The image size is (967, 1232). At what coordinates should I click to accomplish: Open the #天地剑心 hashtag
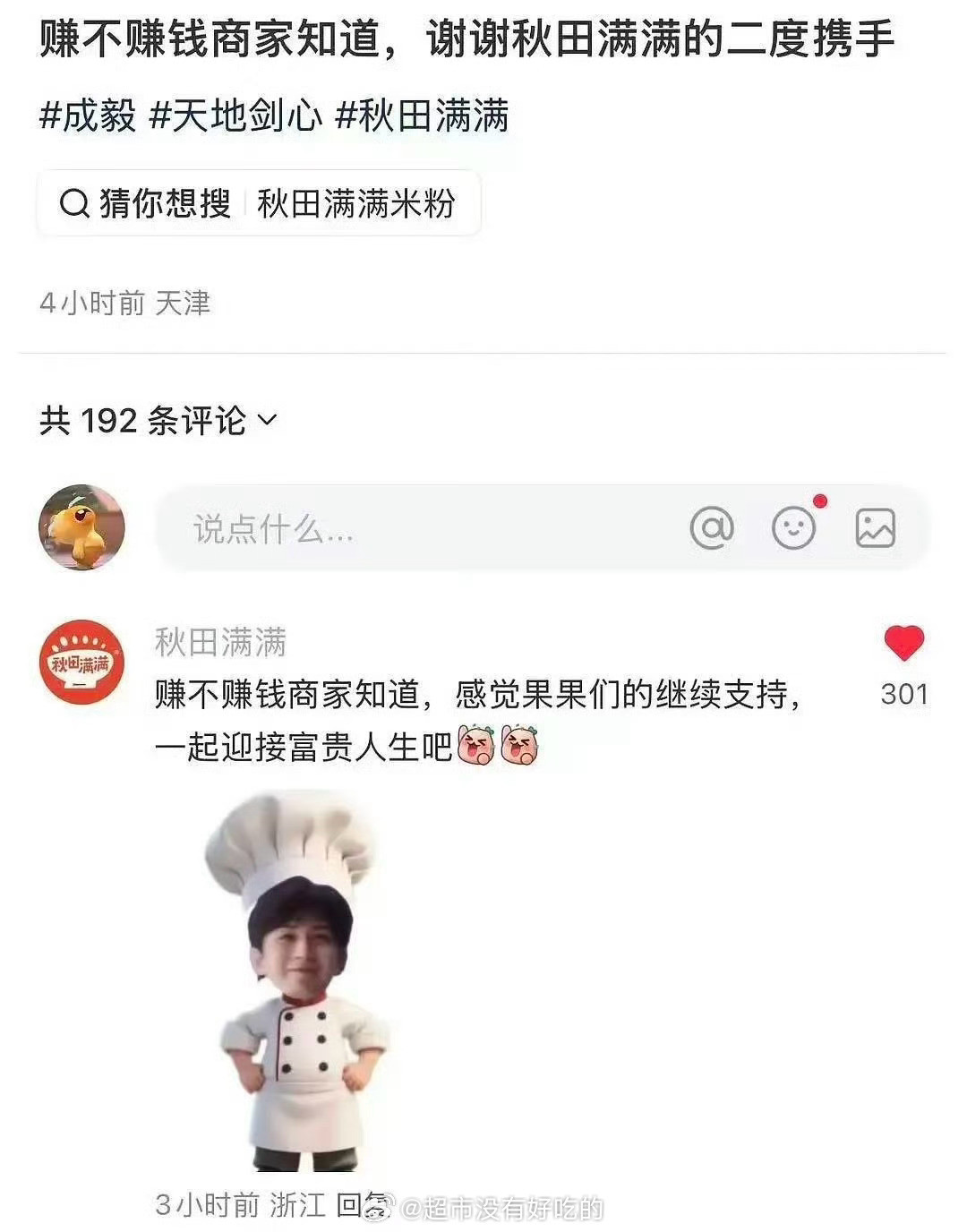point(235,116)
